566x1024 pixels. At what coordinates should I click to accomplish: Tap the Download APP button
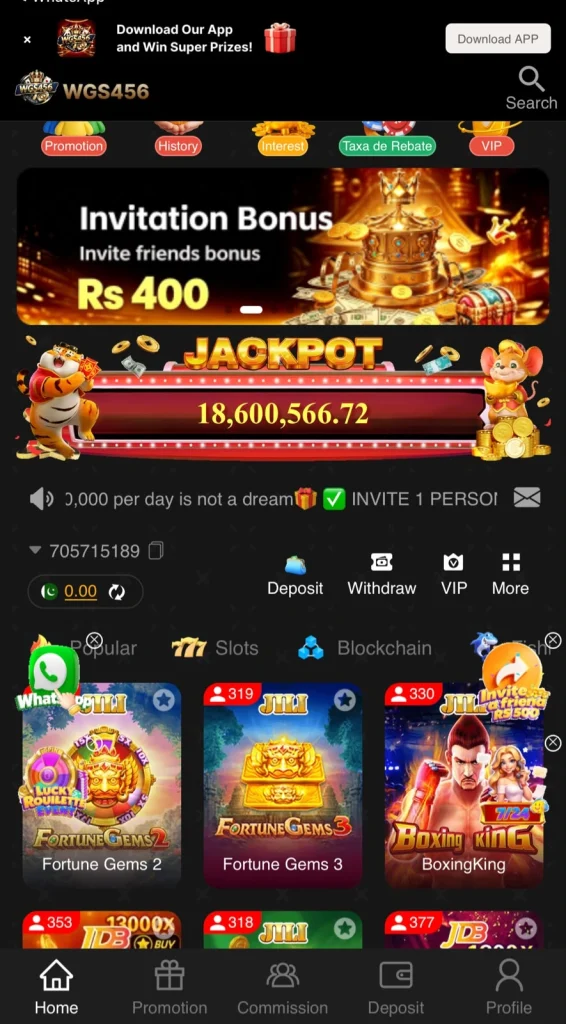(x=497, y=39)
